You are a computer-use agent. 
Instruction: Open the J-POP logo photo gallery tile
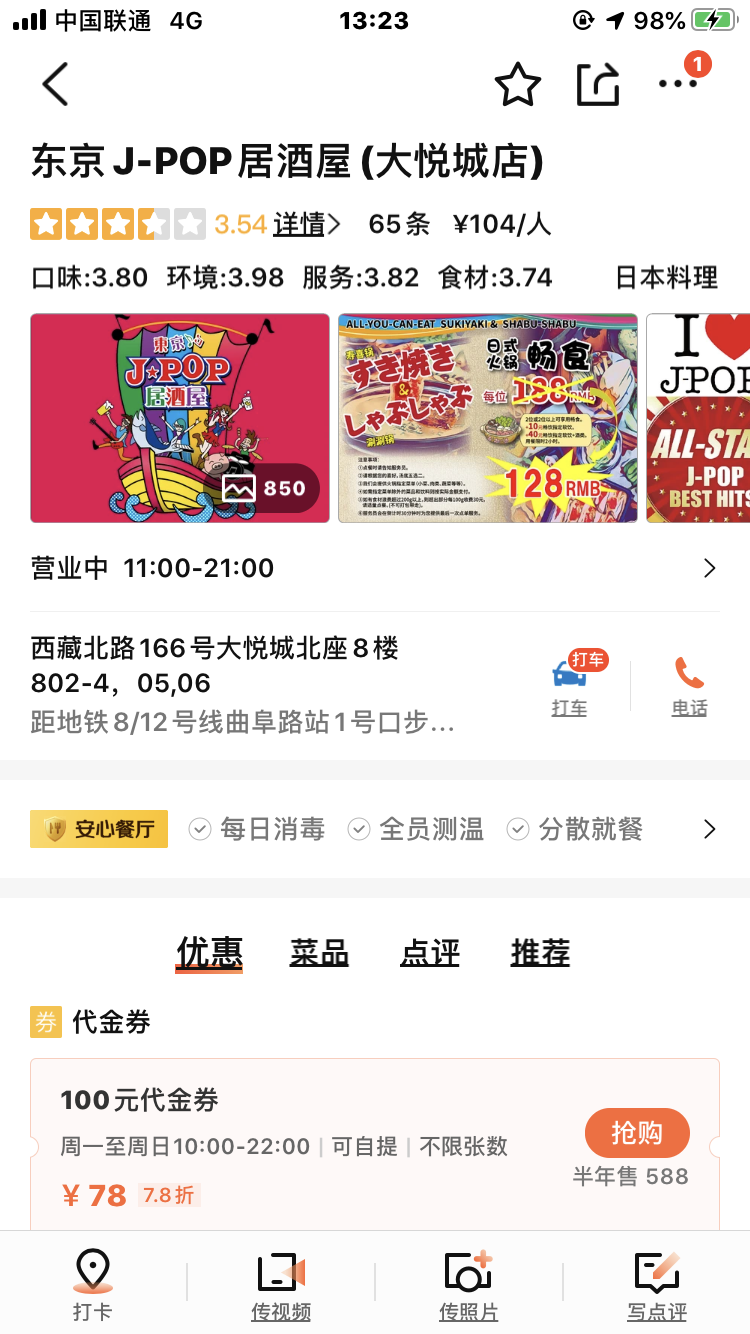180,418
